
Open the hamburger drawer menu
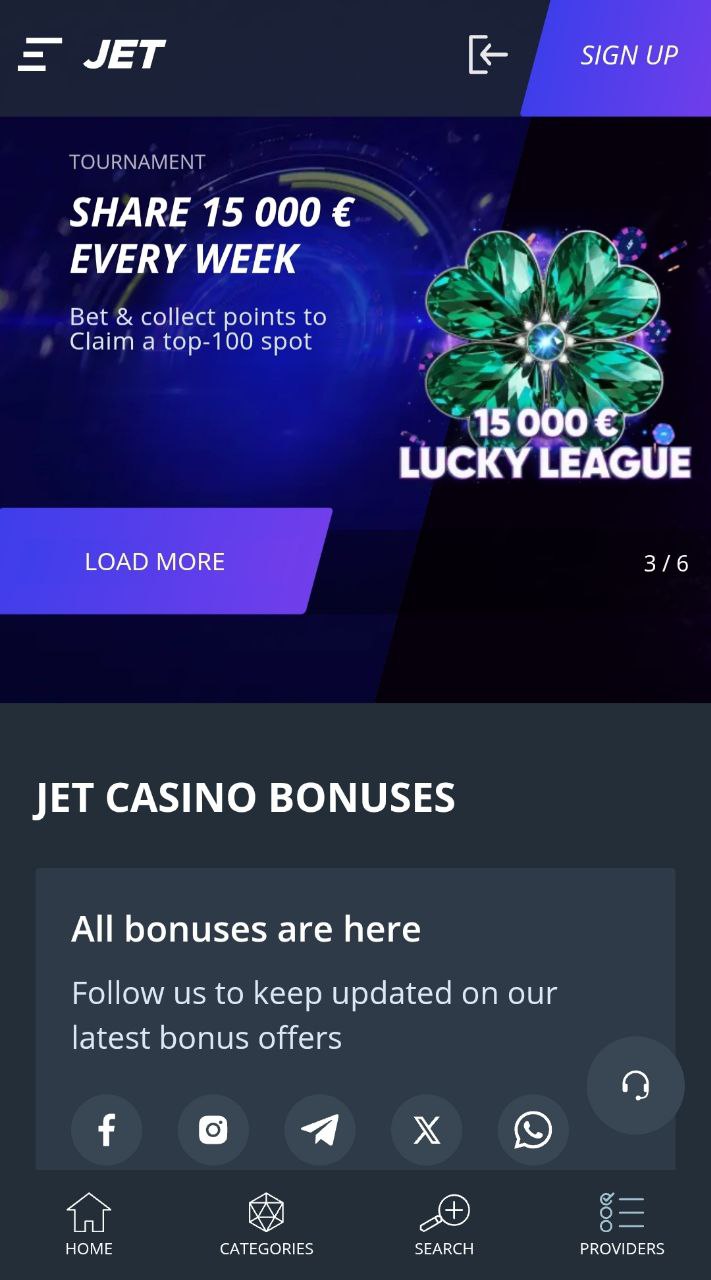(x=40, y=54)
